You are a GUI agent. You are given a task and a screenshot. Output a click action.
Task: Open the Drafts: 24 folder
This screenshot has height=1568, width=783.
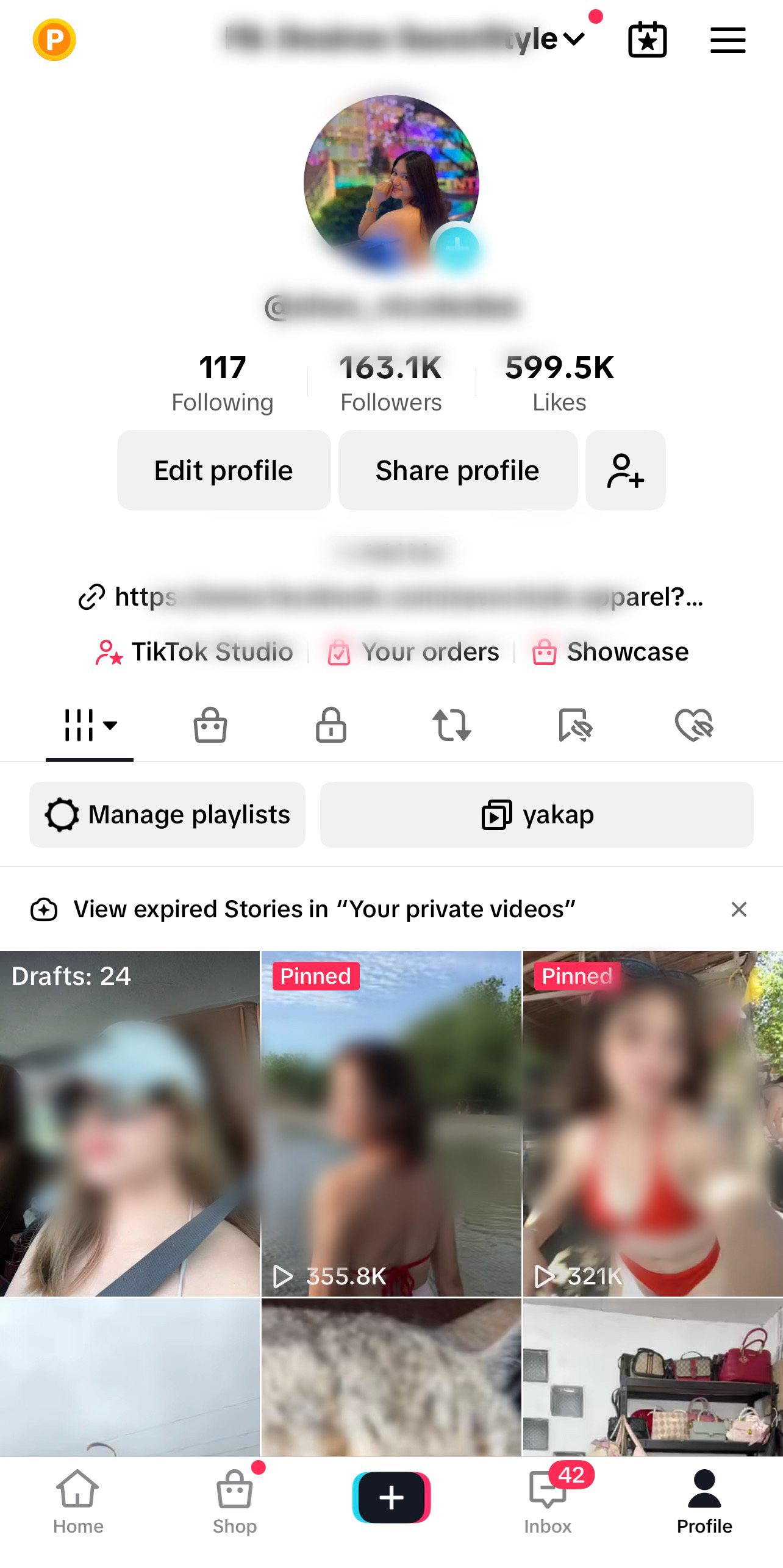click(130, 1123)
